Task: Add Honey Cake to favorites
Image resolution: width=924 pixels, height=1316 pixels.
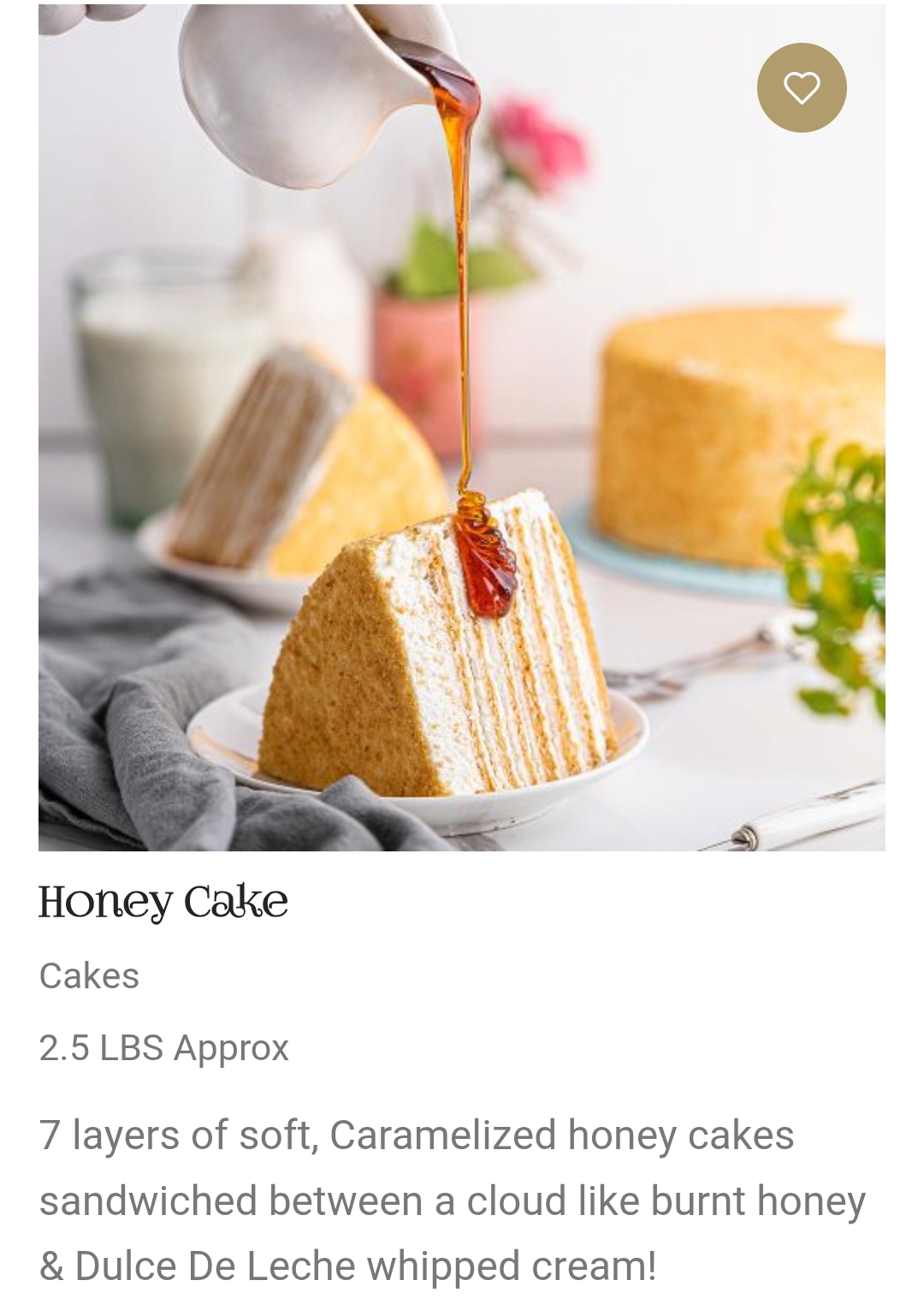Action: point(802,88)
